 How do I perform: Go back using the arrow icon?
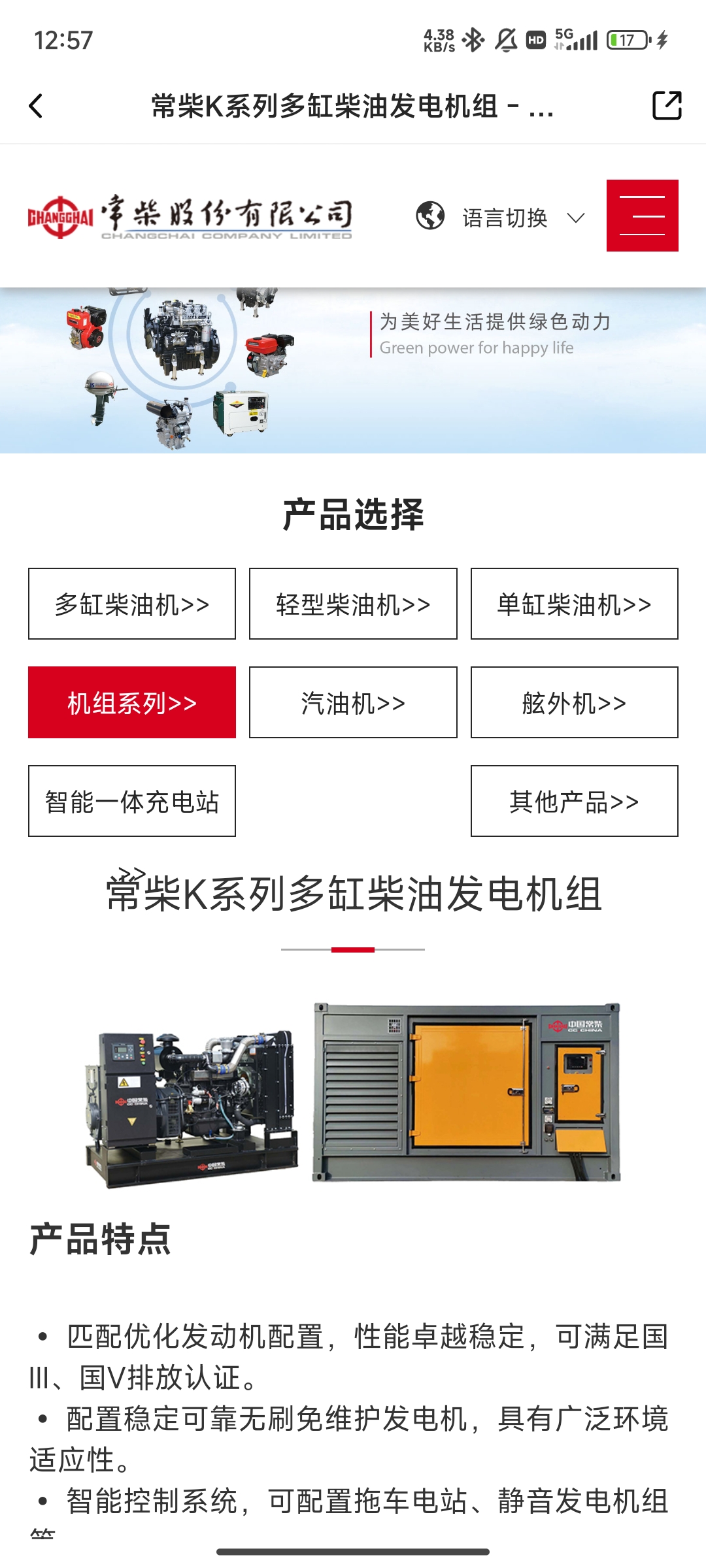(37, 106)
